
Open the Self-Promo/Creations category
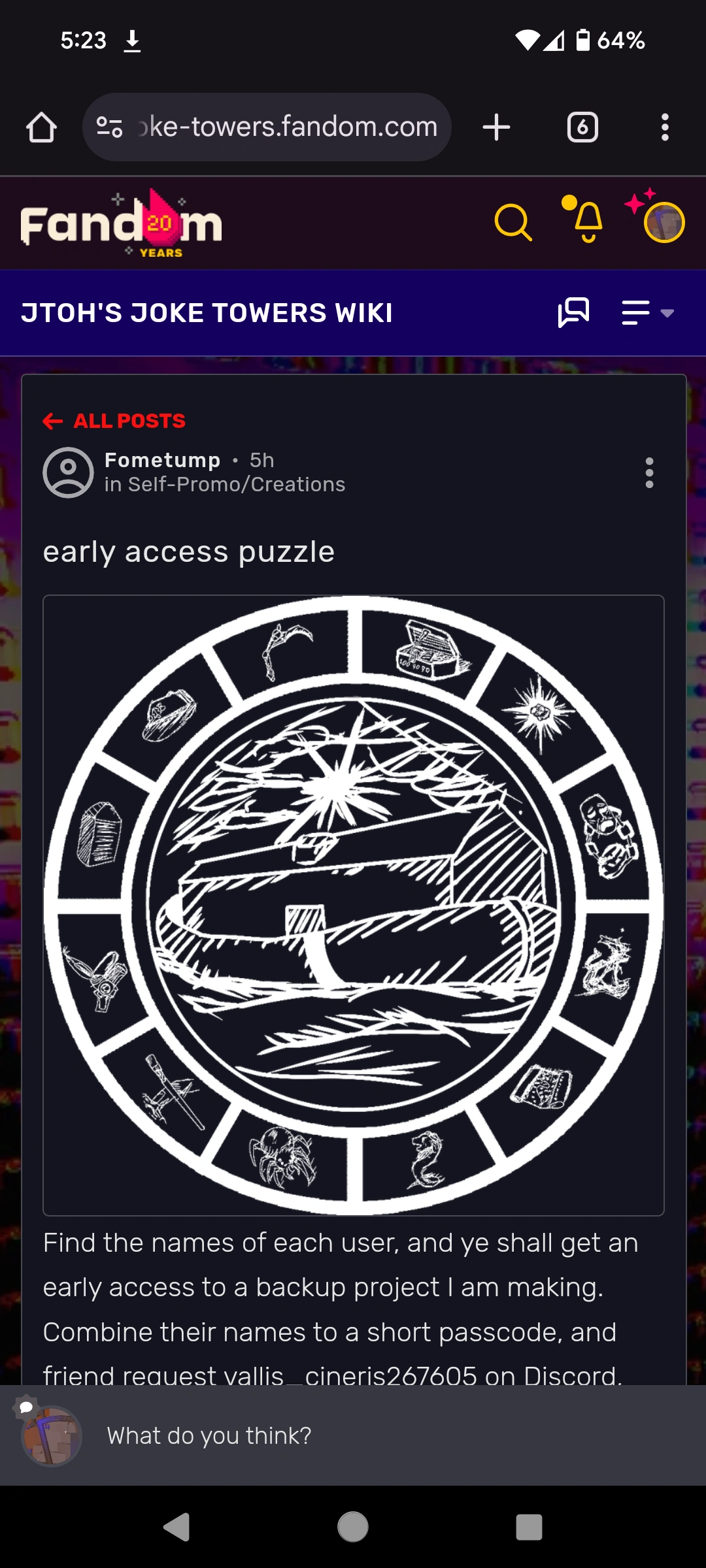click(236, 484)
